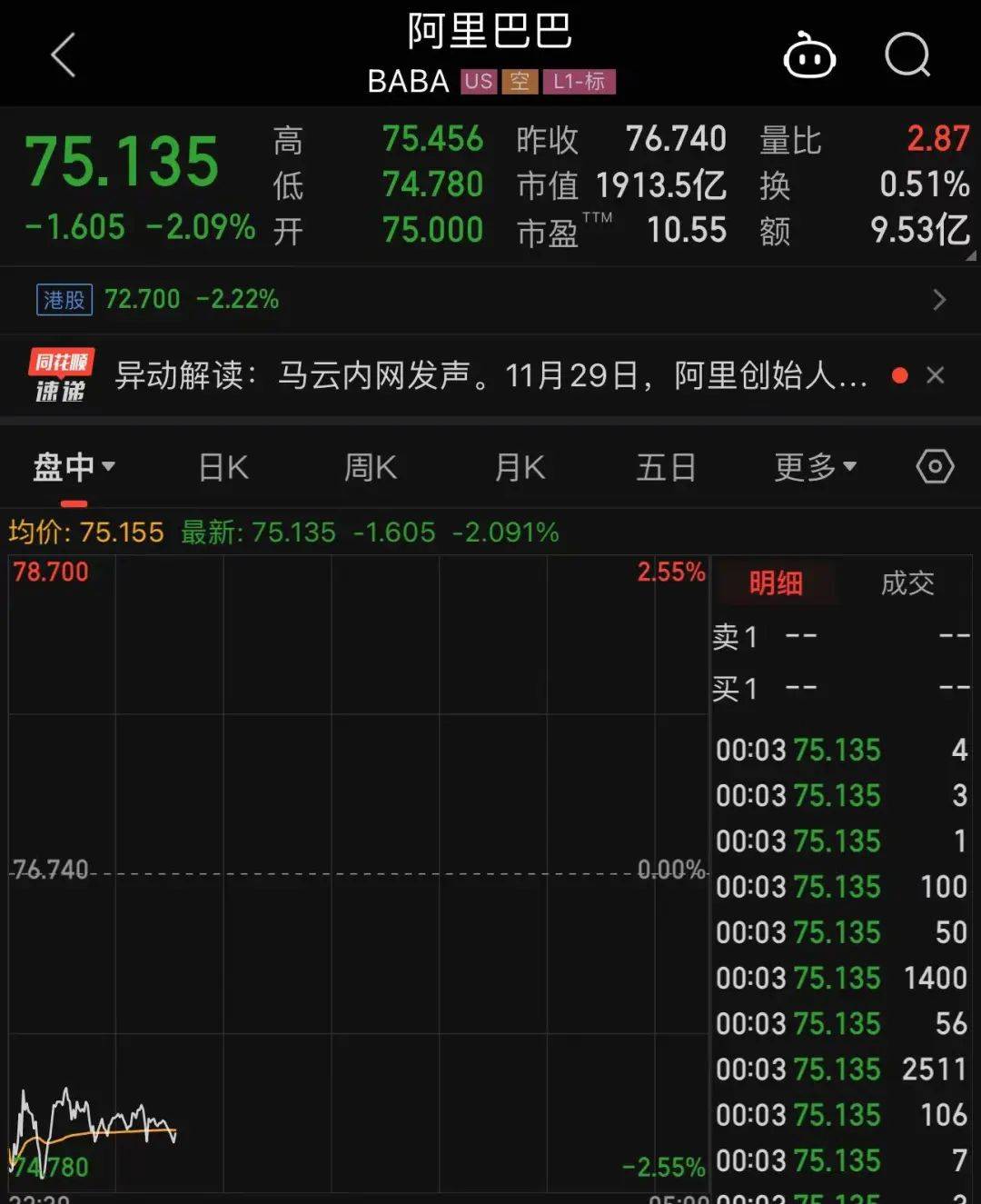Open the 盘中 dropdown
981x1204 pixels.
click(x=74, y=468)
